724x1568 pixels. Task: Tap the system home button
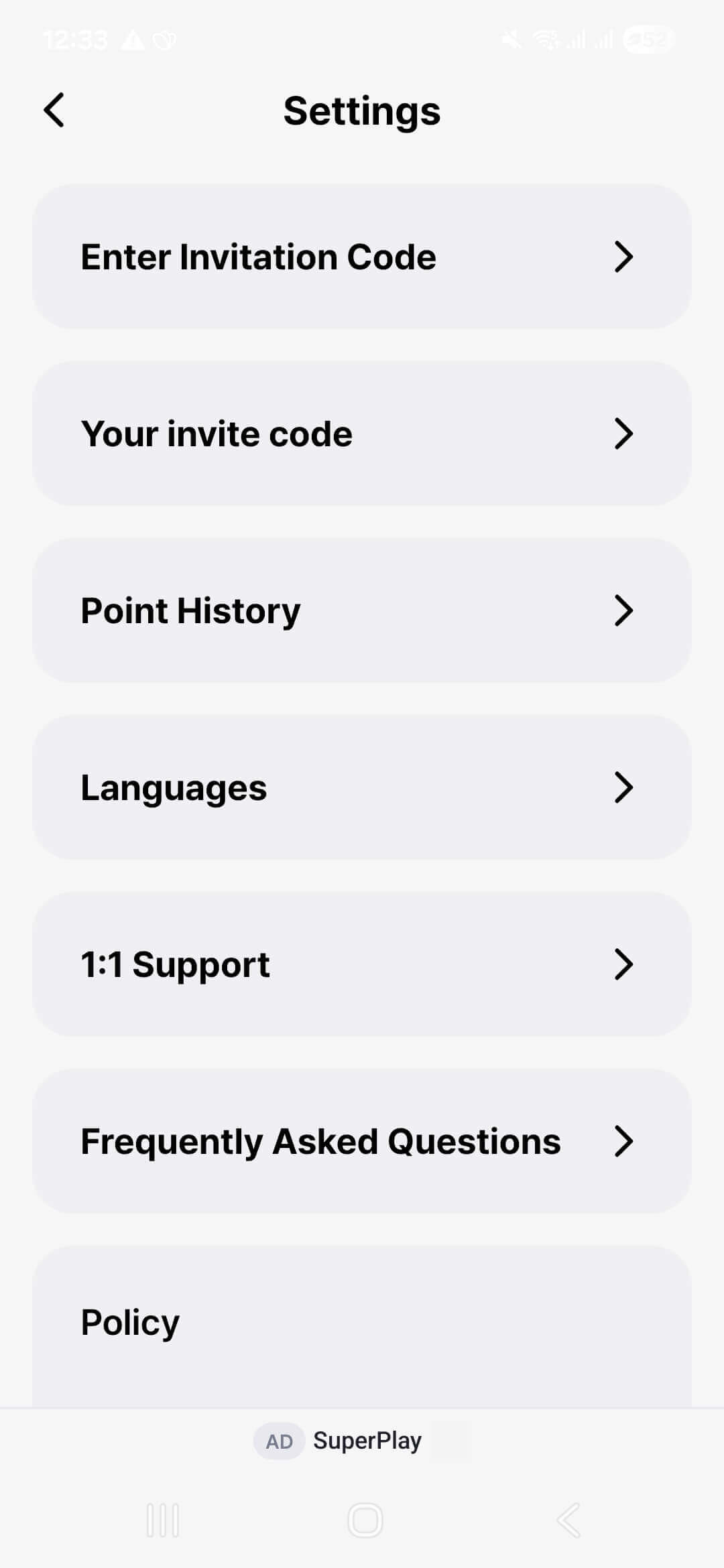coord(365,1520)
